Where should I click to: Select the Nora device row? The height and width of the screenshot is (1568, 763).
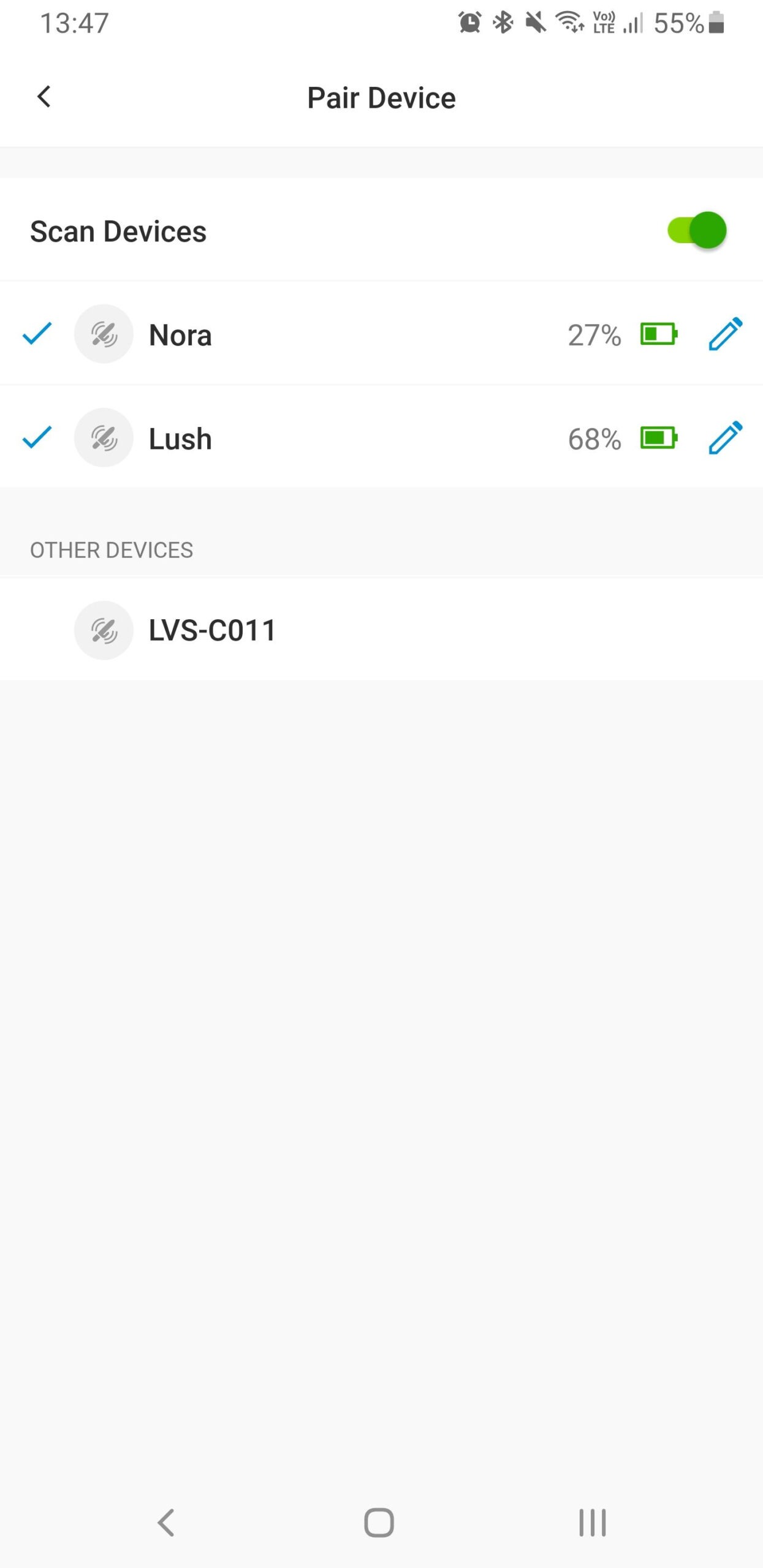click(x=381, y=334)
